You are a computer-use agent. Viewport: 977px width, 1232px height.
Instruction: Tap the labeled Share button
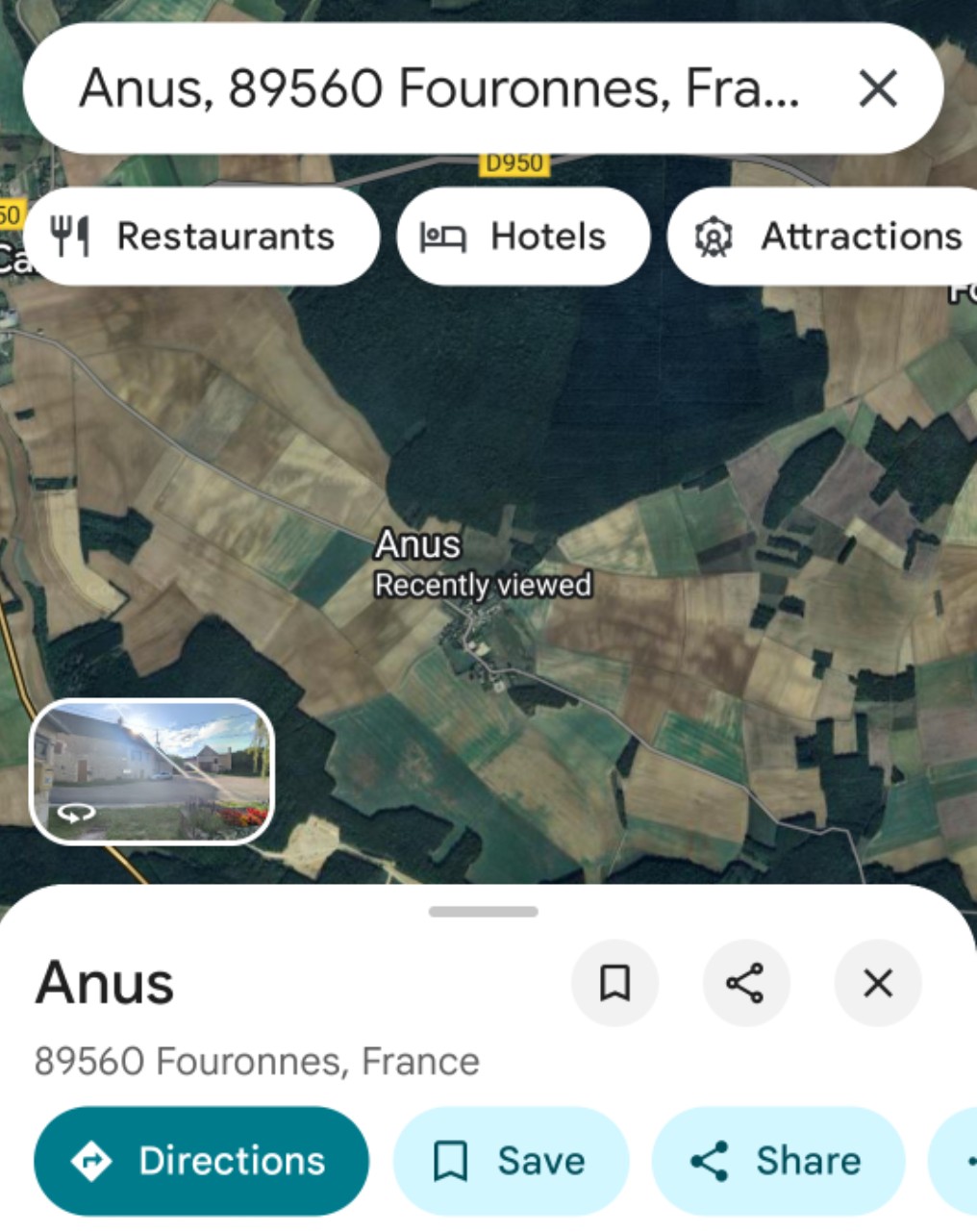coord(778,1161)
